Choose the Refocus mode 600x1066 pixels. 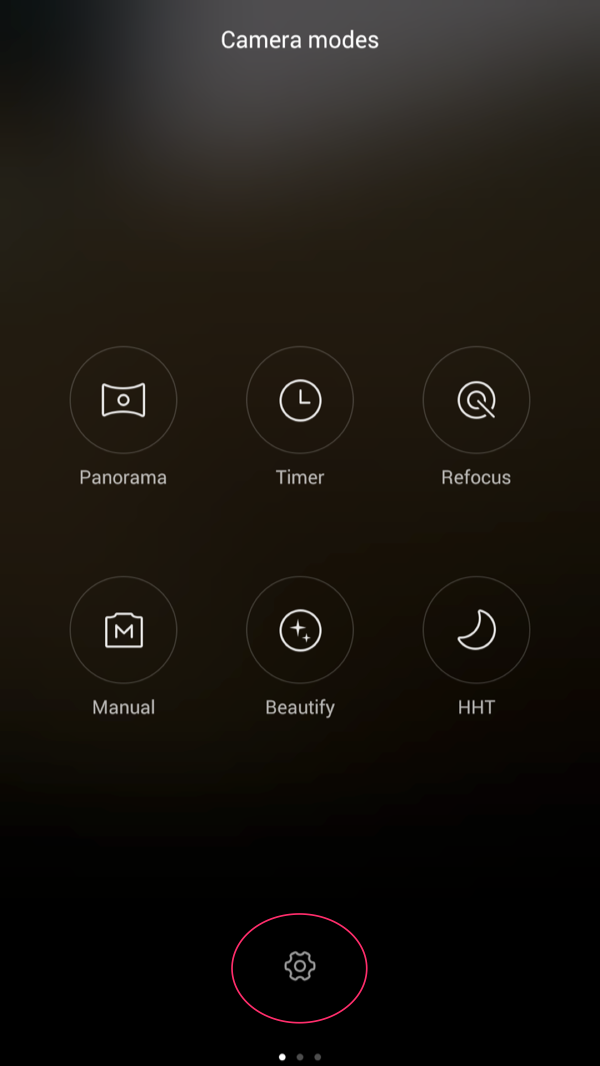pyautogui.click(x=476, y=400)
